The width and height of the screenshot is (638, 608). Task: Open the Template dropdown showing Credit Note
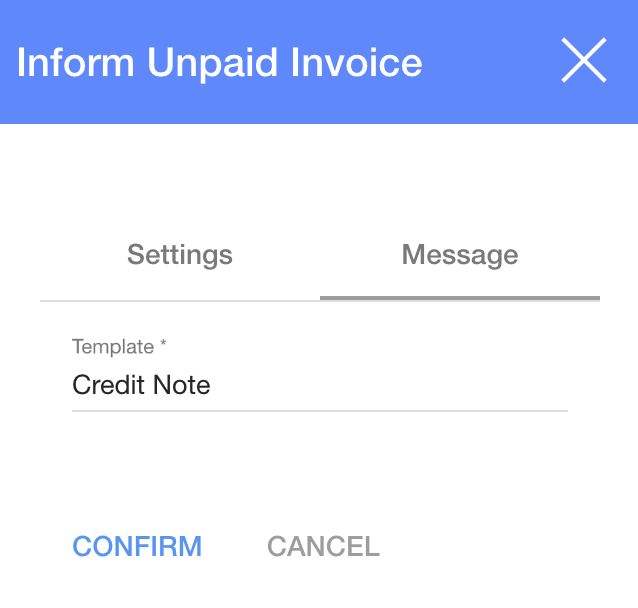pos(319,385)
